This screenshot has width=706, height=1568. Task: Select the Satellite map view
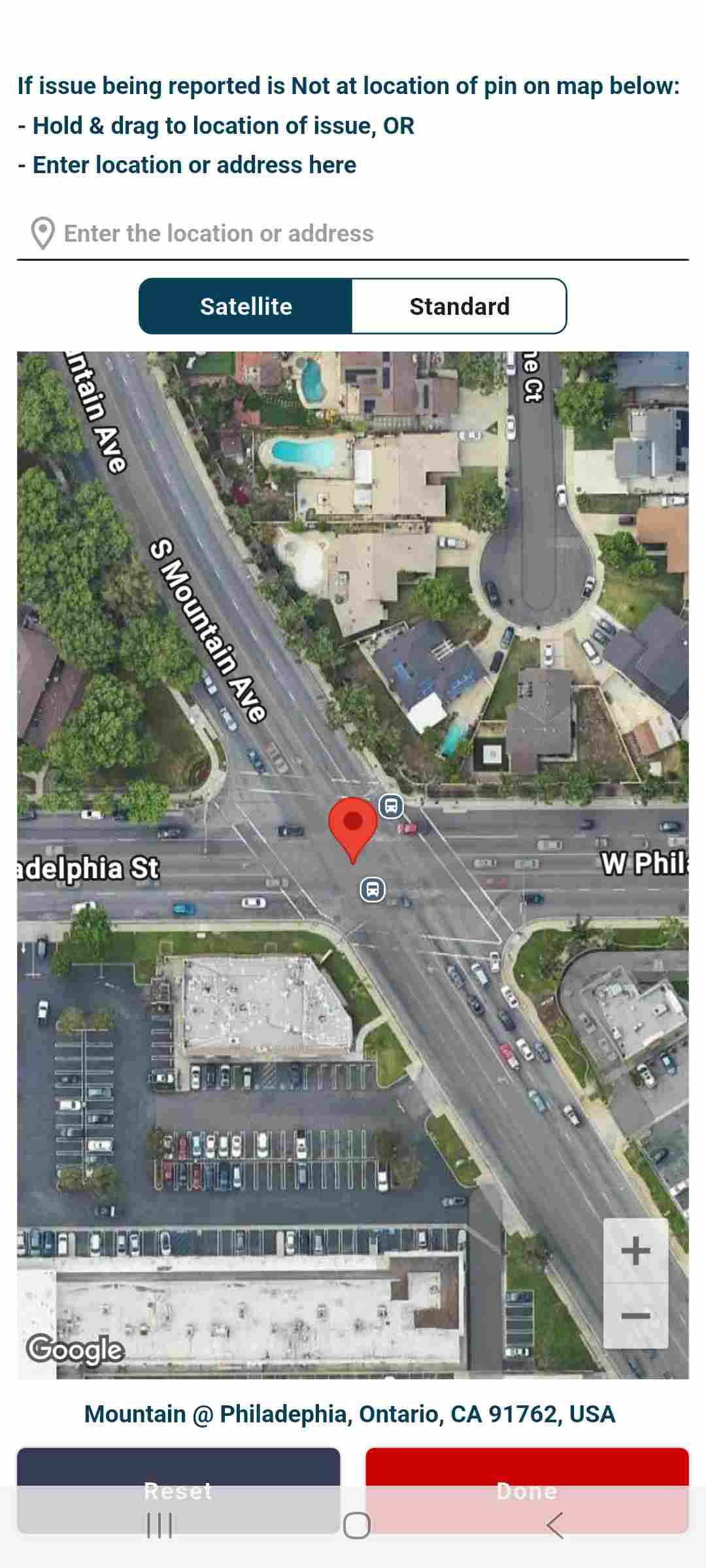coord(246,306)
